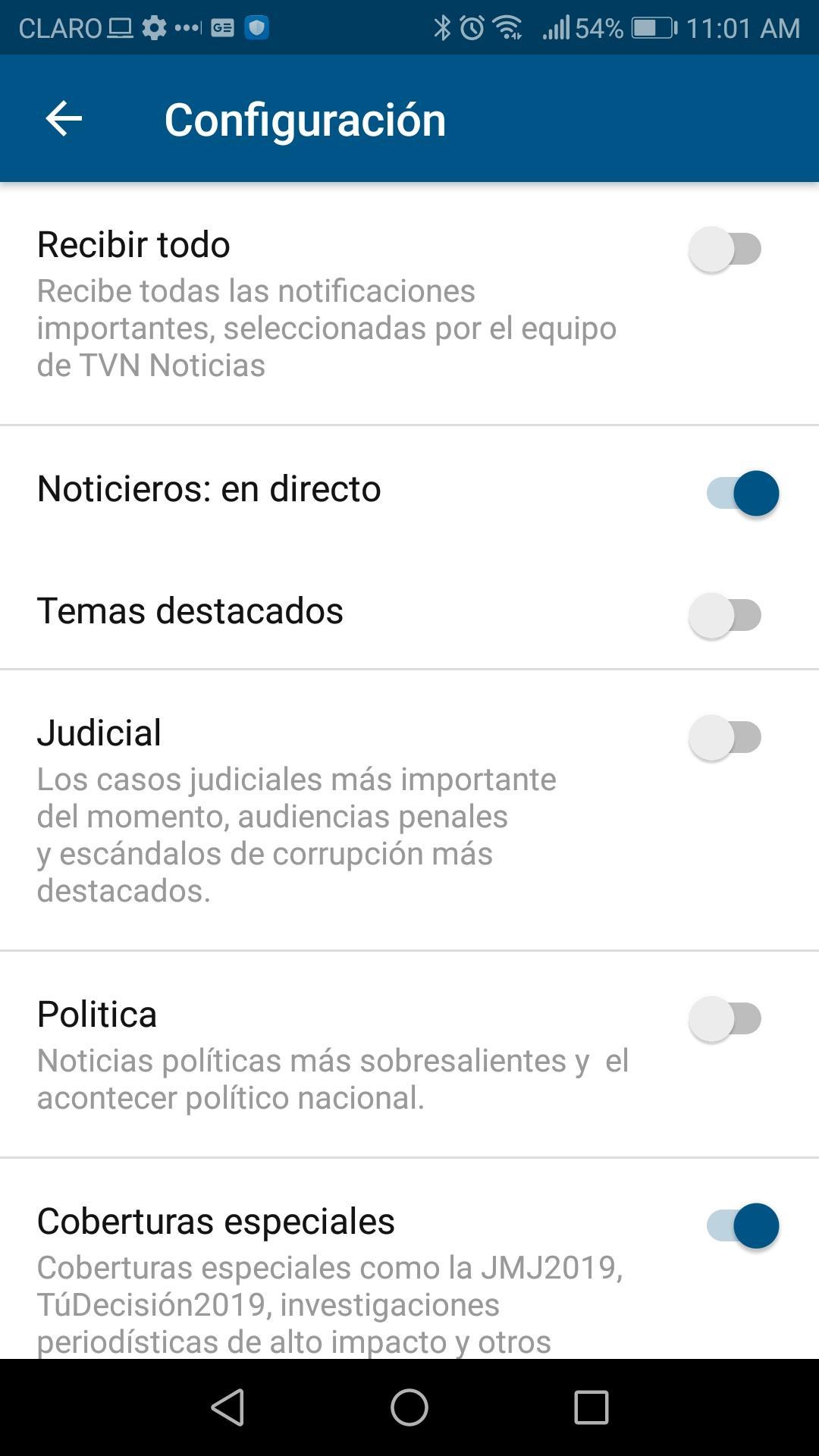Switch on Politica notifications
Viewport: 819px width, 1456px height.
pos(726,1018)
